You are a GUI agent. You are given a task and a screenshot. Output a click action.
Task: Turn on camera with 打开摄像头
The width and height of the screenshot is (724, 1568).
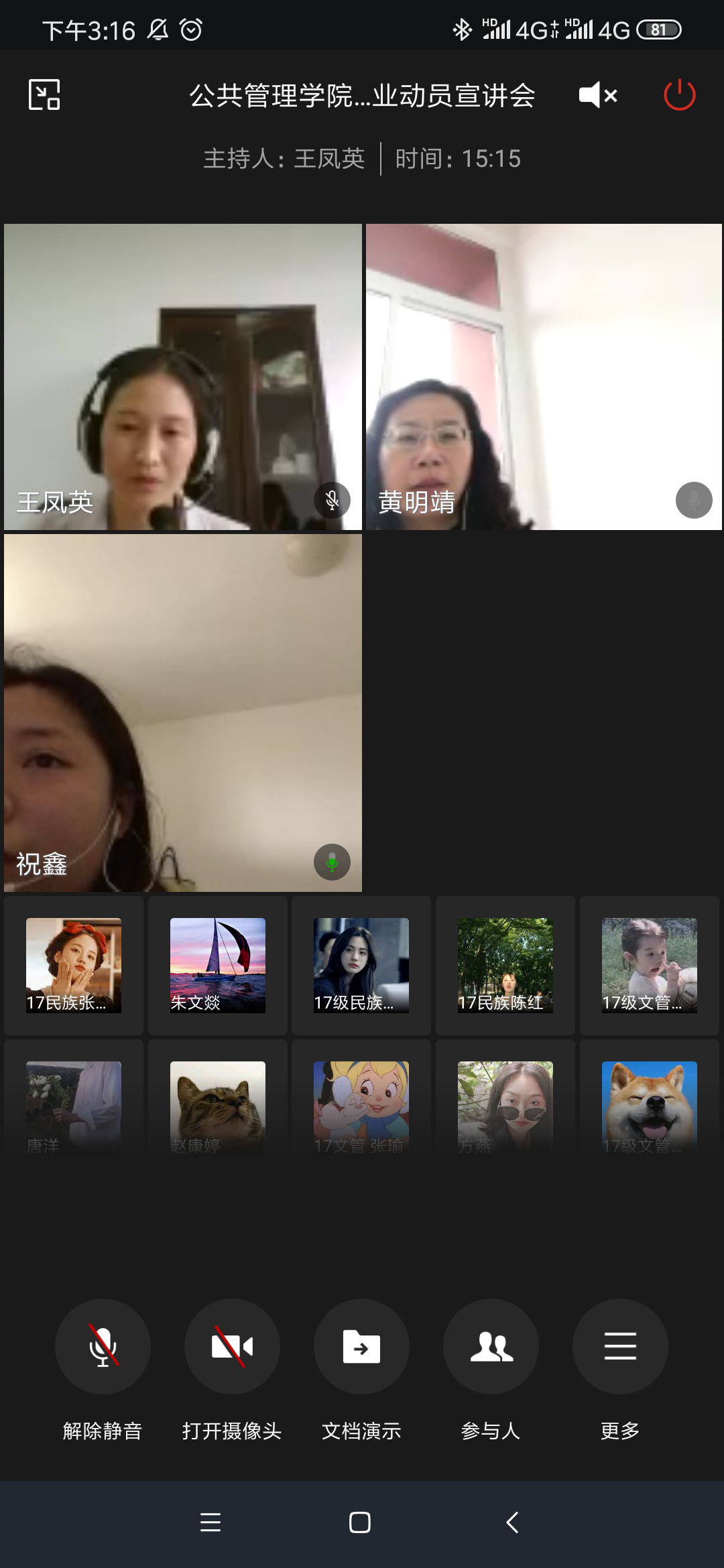232,1347
